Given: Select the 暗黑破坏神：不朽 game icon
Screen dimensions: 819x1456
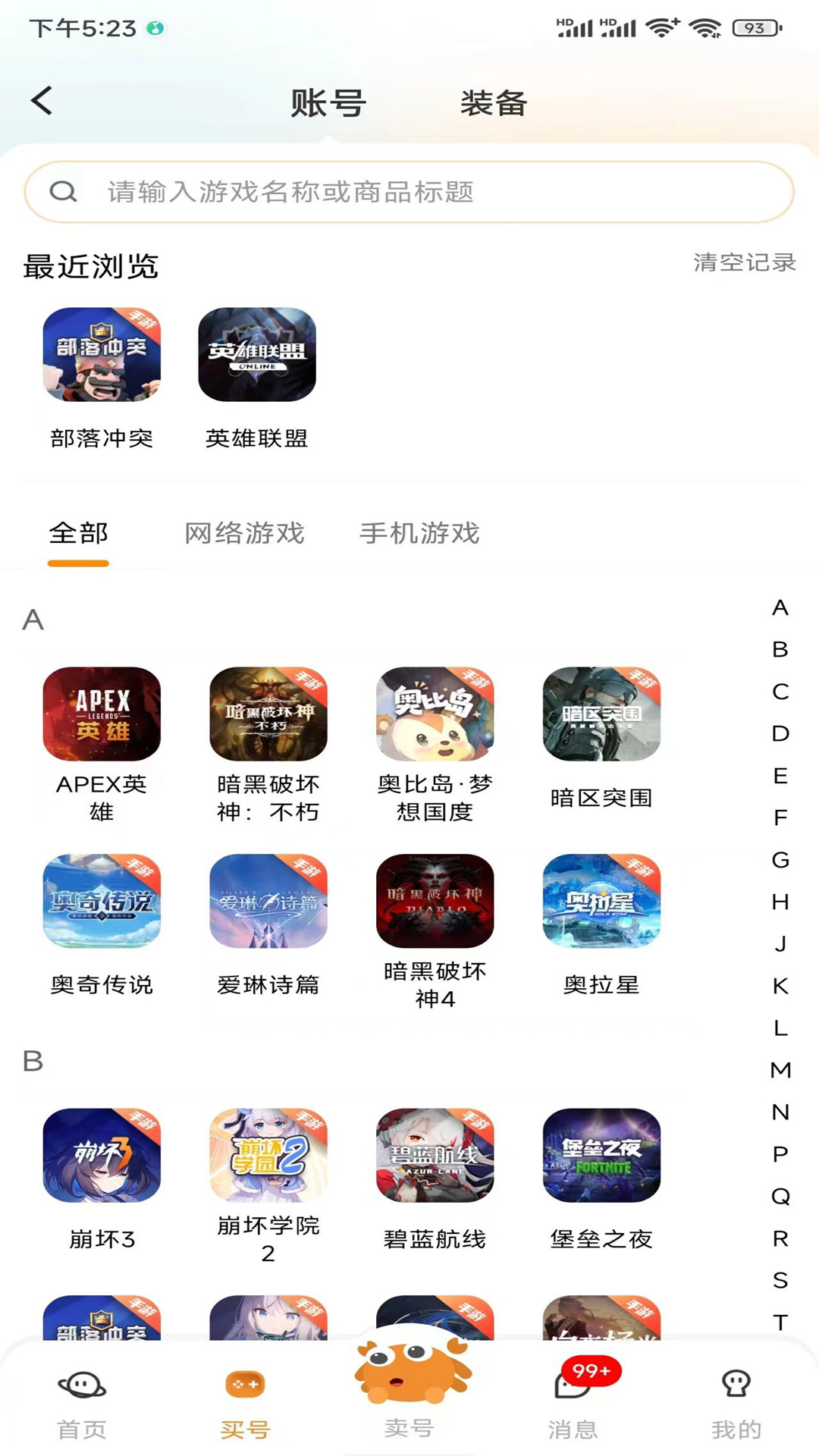Looking at the screenshot, I should (x=269, y=714).
